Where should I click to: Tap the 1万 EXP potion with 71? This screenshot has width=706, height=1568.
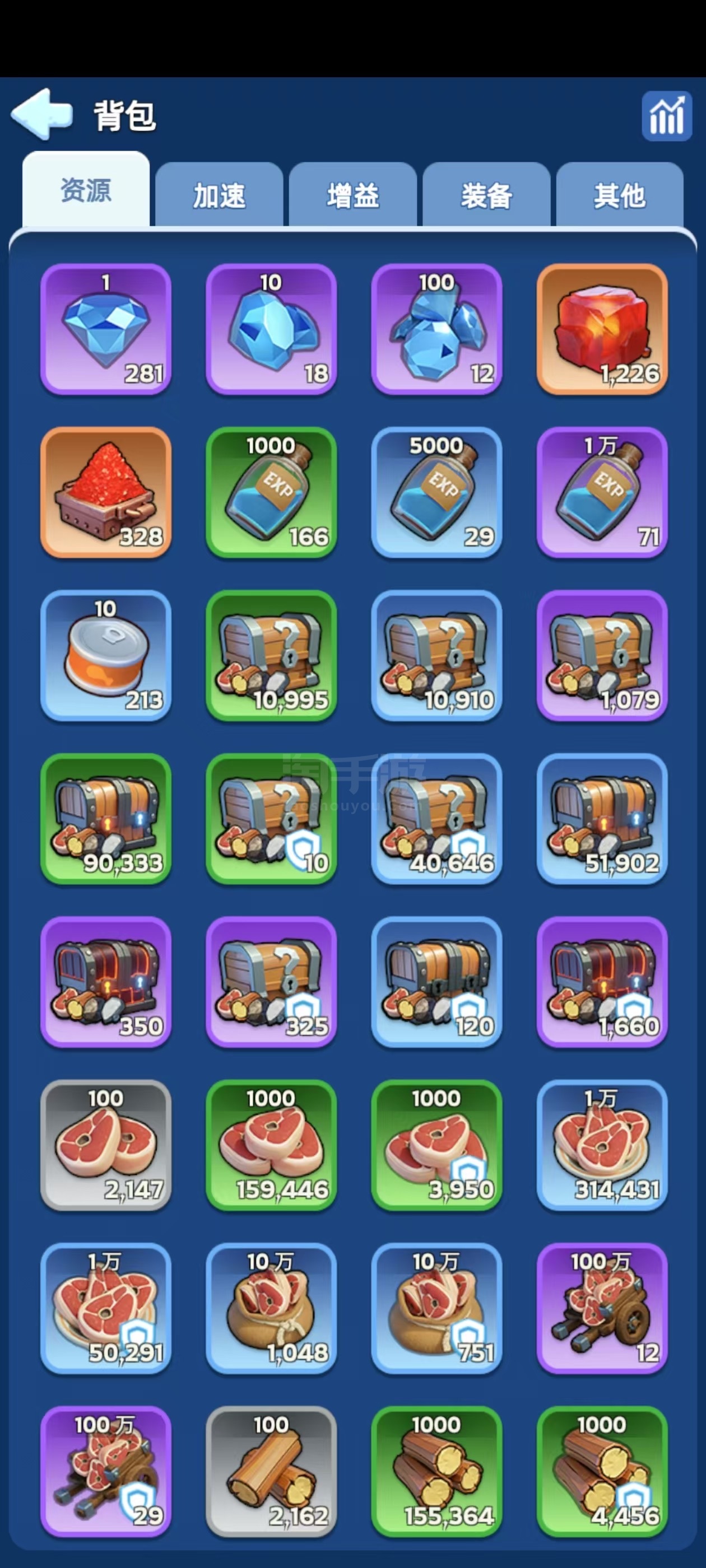point(602,492)
